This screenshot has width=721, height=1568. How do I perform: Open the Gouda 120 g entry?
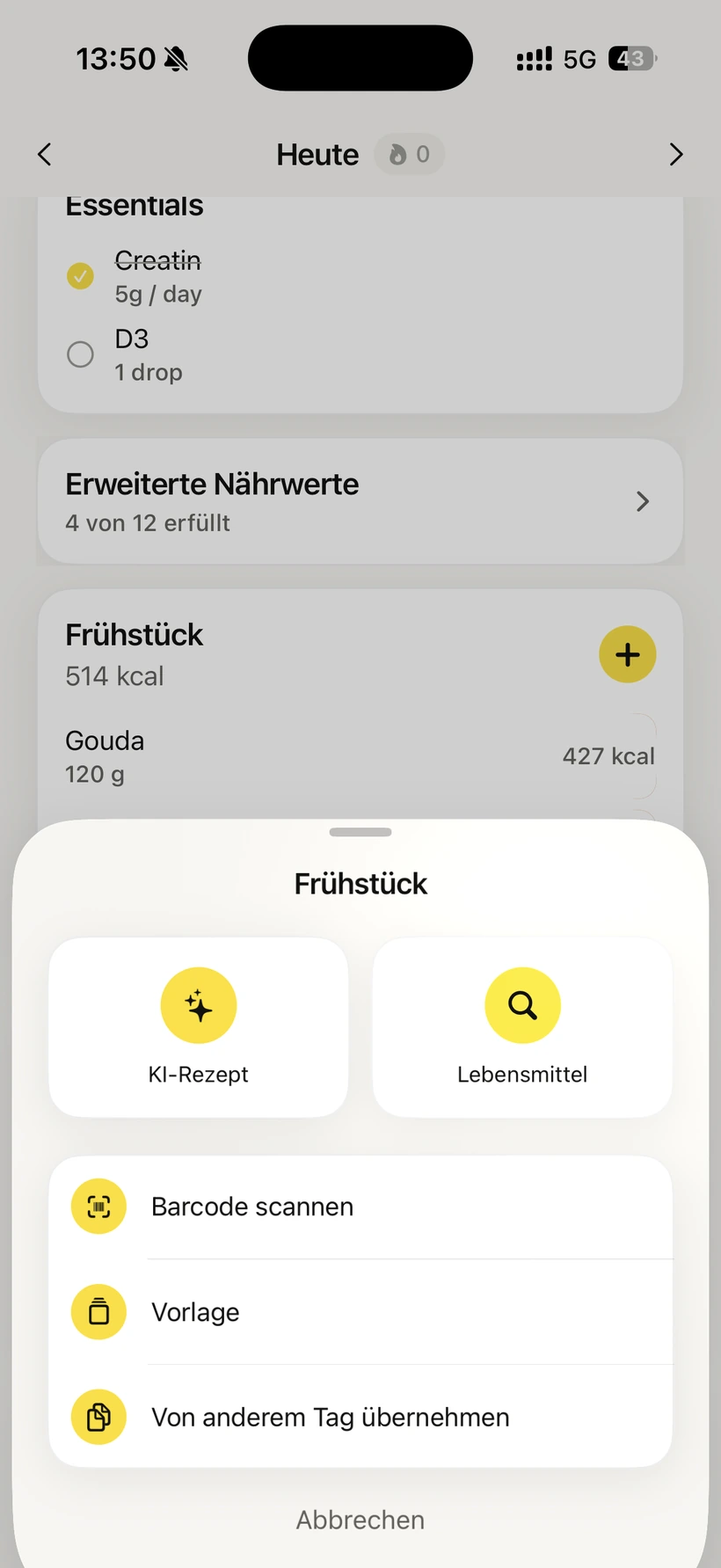click(360, 757)
